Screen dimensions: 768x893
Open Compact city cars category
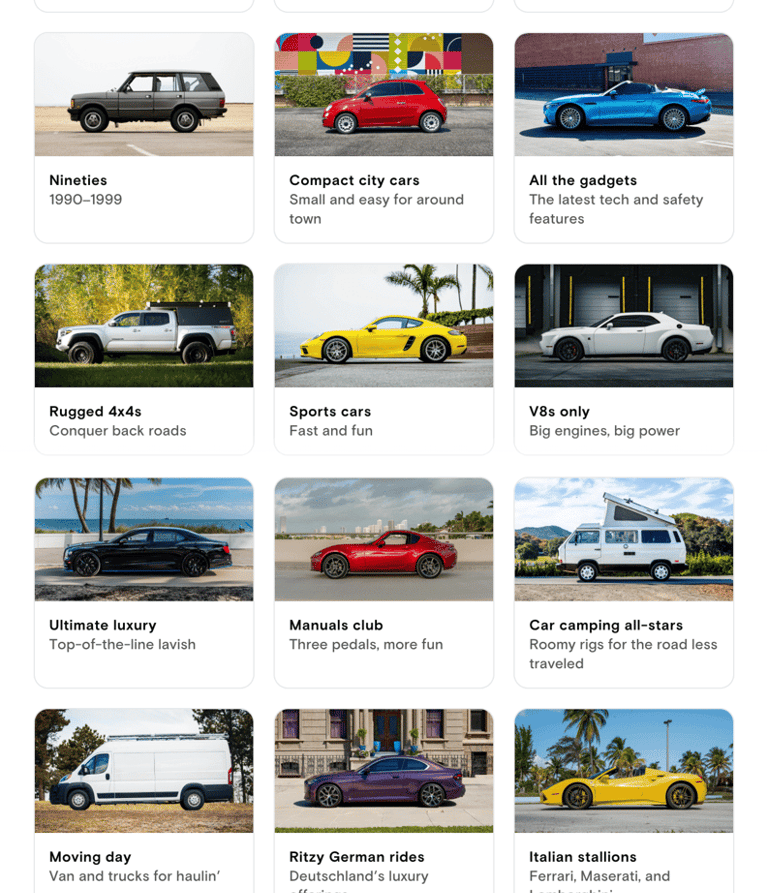pyautogui.click(x=384, y=137)
